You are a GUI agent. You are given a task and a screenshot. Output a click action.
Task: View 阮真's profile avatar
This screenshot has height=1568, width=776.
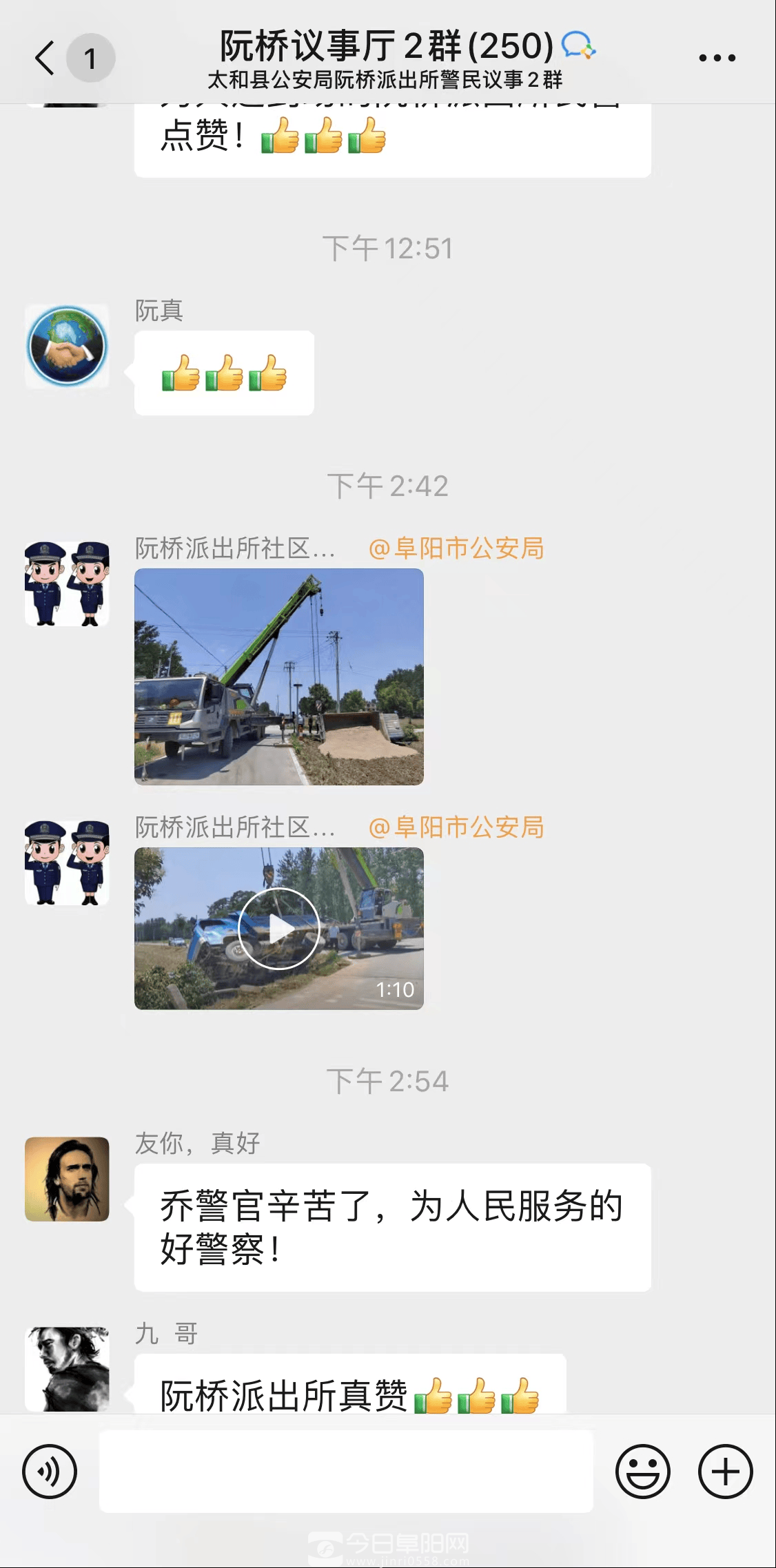67,346
